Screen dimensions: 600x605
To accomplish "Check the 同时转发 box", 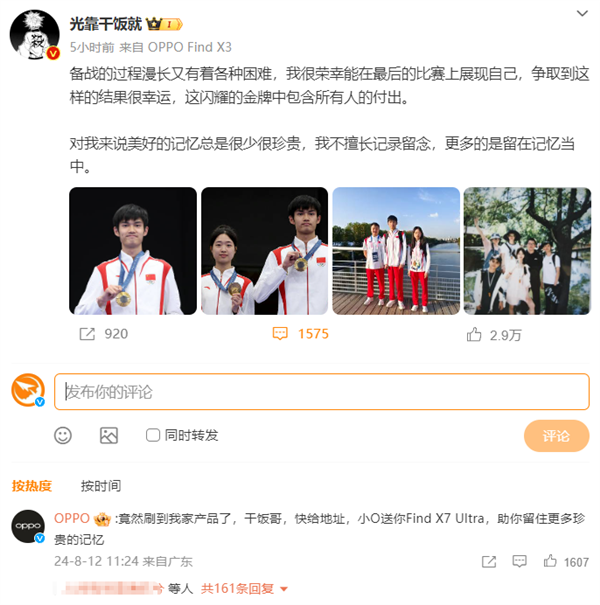I will (x=153, y=435).
